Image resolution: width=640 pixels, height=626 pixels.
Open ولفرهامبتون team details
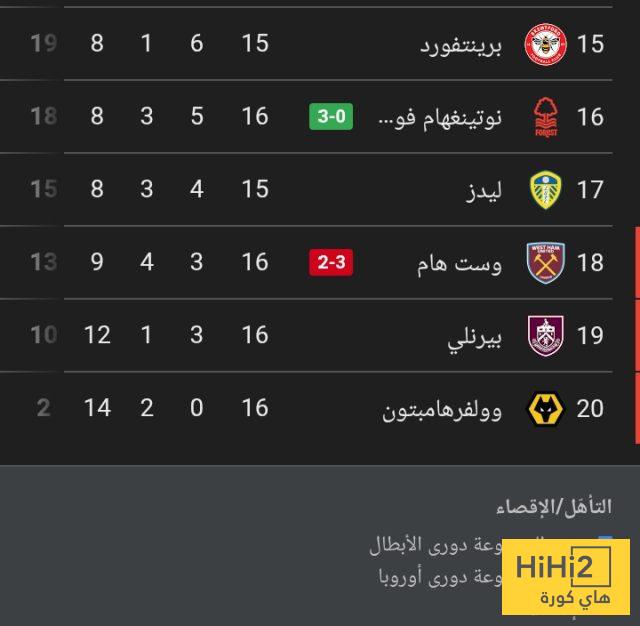pyautogui.click(x=443, y=408)
